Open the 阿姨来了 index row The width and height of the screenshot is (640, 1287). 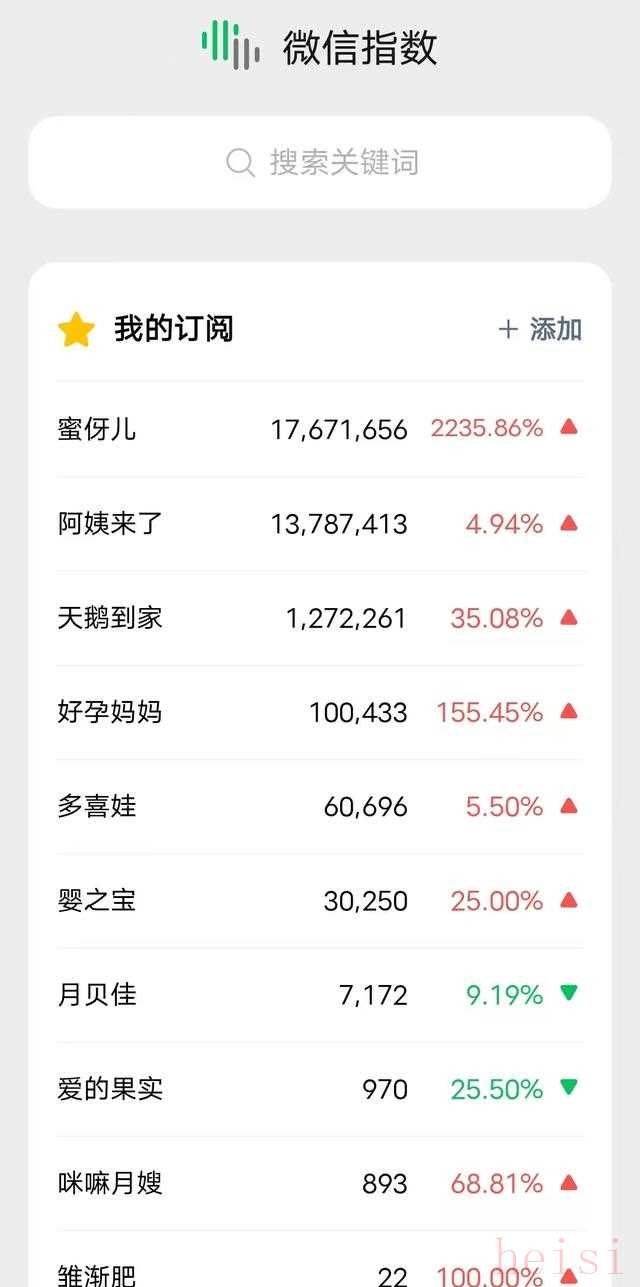coord(320,523)
